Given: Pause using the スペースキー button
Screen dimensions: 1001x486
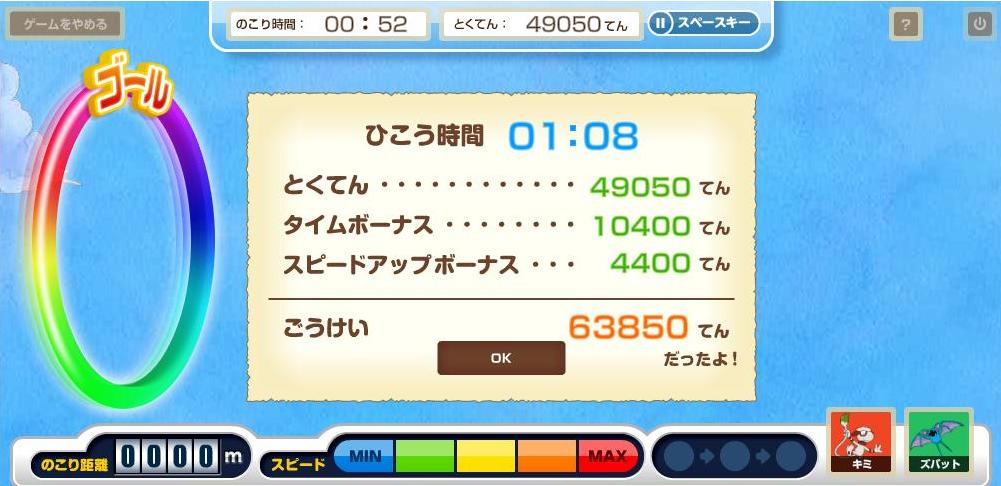Looking at the screenshot, I should pyautogui.click(x=703, y=23).
